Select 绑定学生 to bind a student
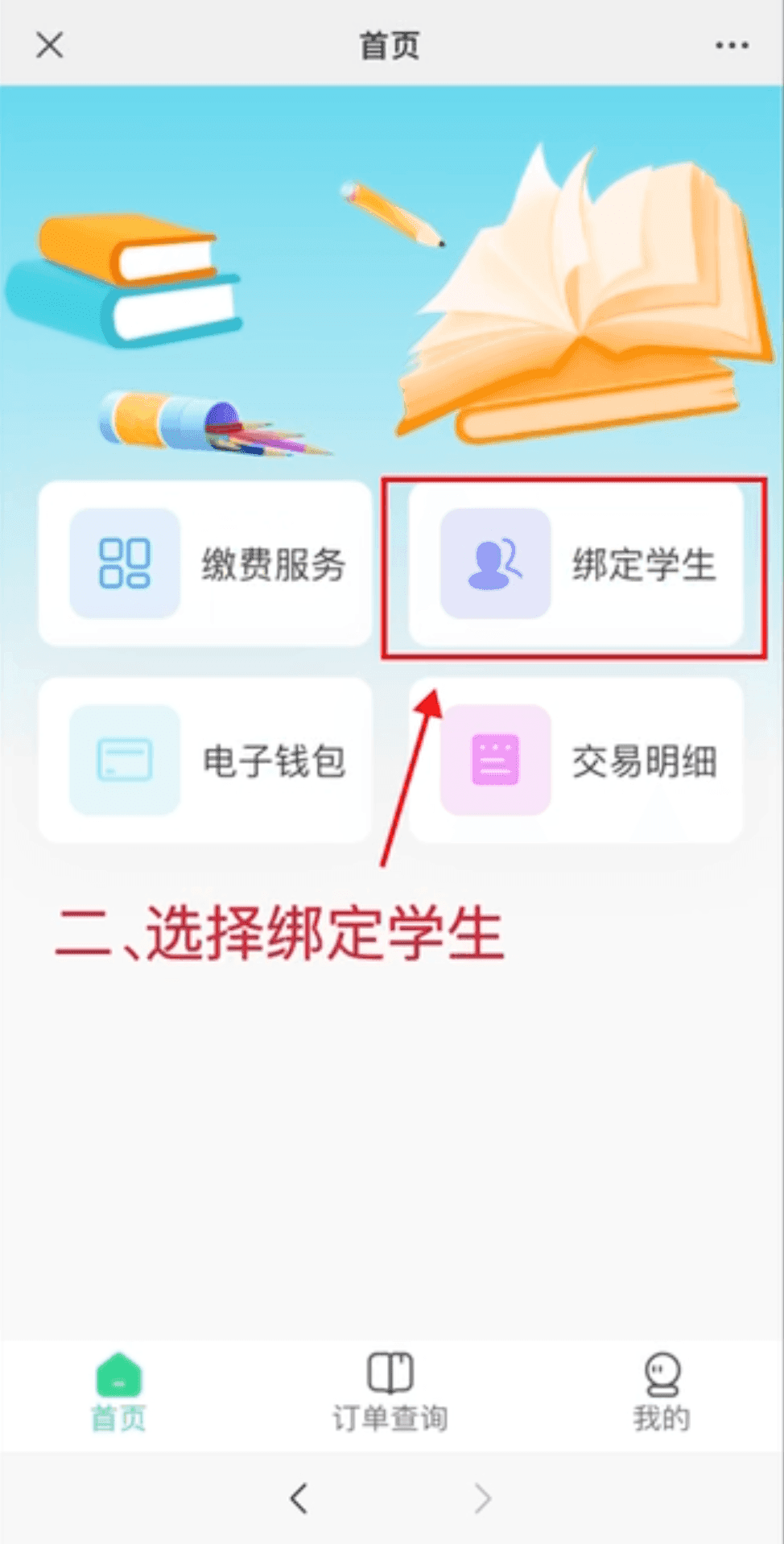The width and height of the screenshot is (784, 1544). (576, 564)
